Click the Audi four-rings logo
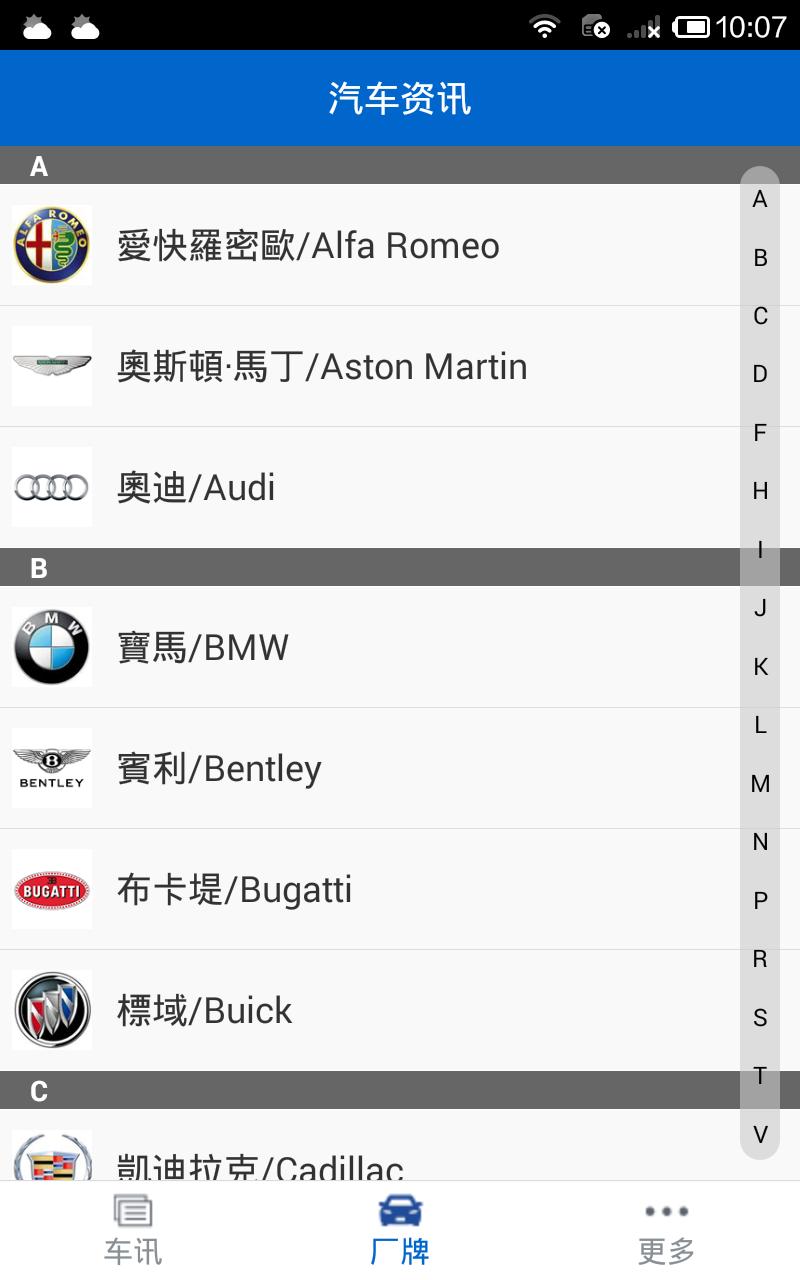The width and height of the screenshot is (800, 1280). pos(51,487)
